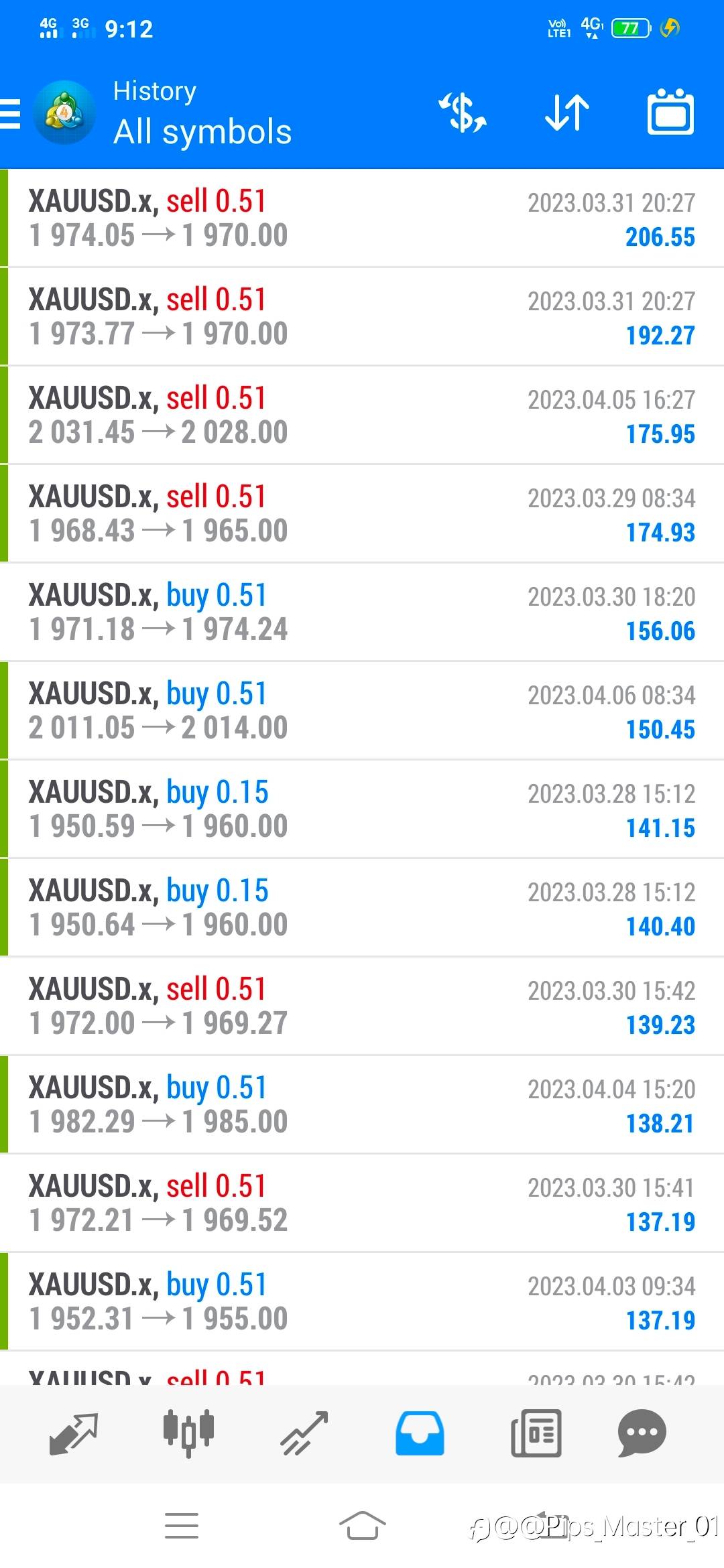Open the hamburger drawer menu
The height and width of the screenshot is (1568, 724).
pos(11,113)
